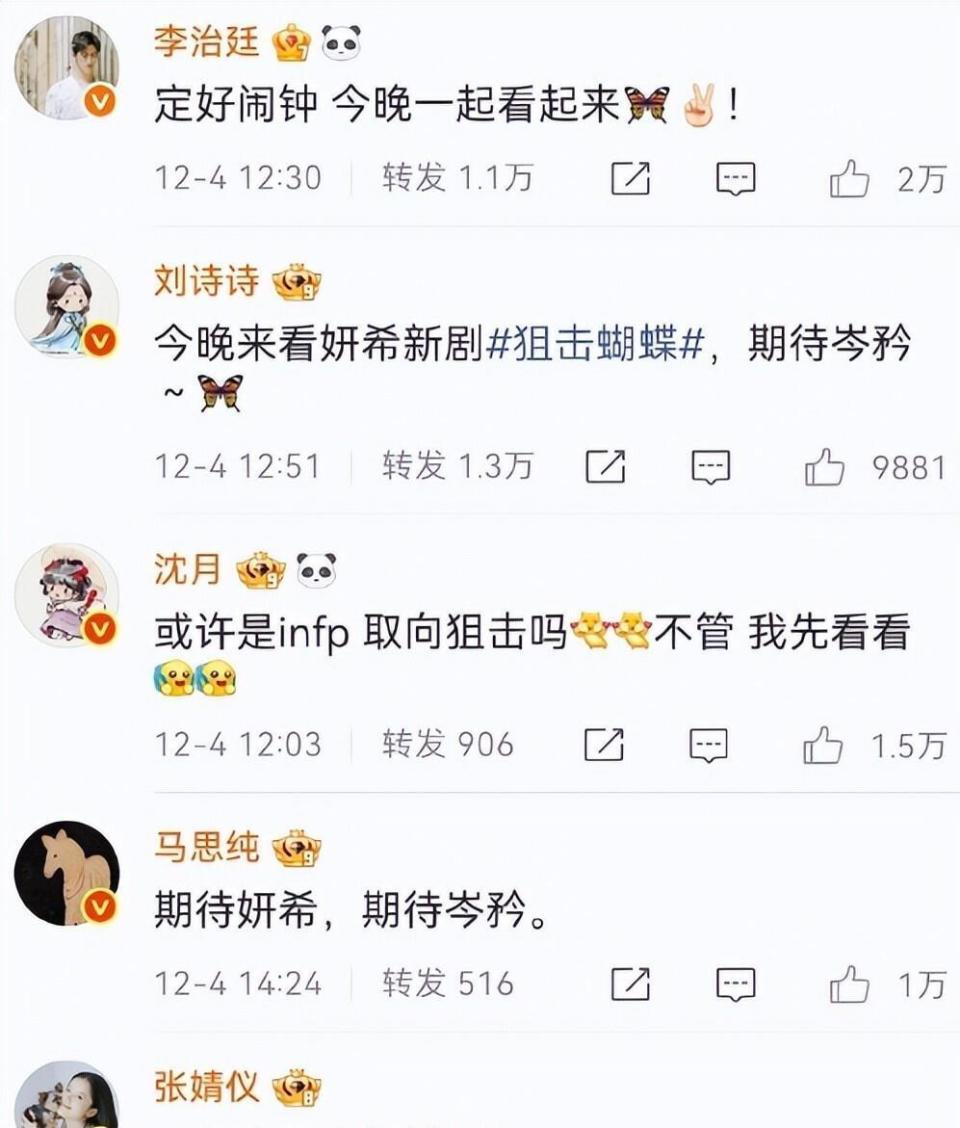Open the hashtag link #狙击蝴蝶#
The height and width of the screenshot is (1128, 960).
(x=593, y=340)
